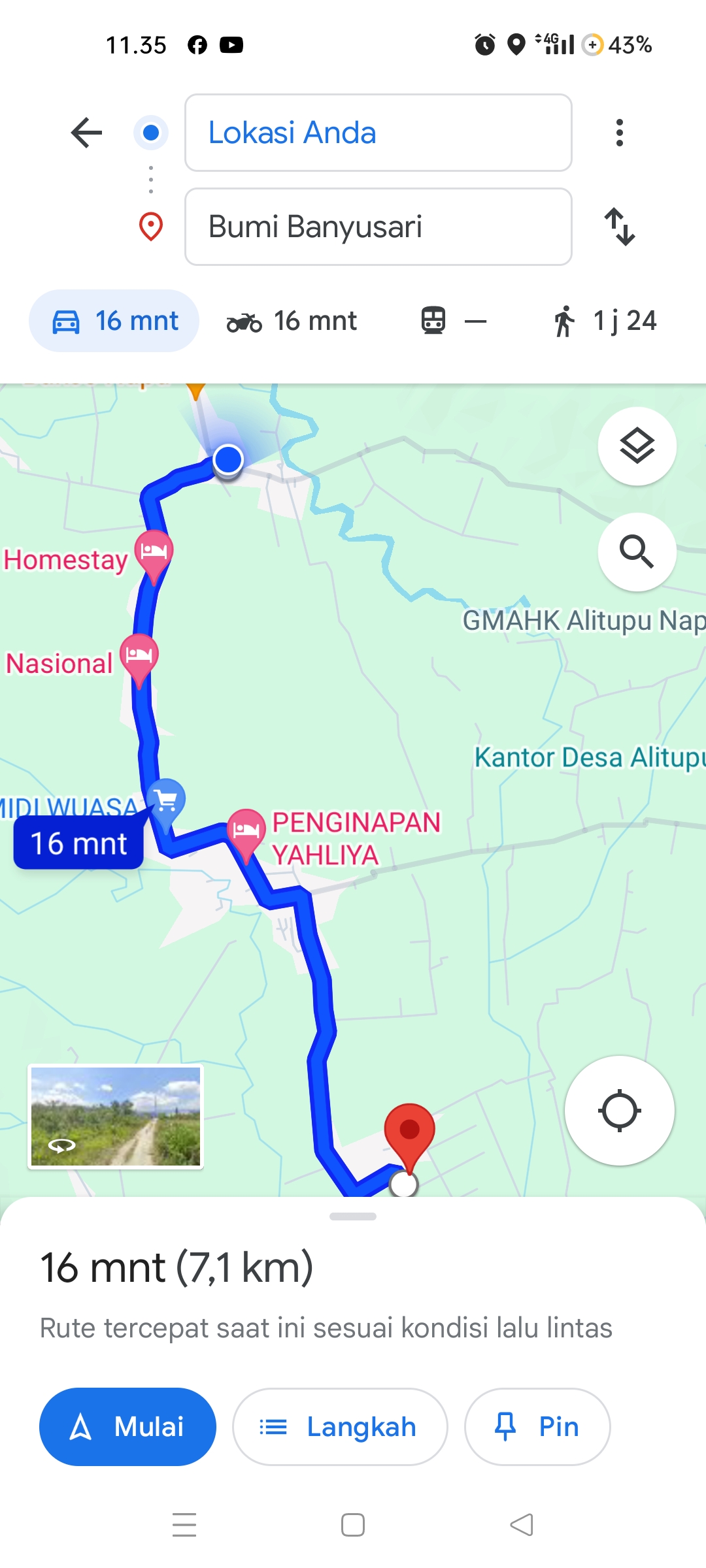This screenshot has width=706, height=1568.
Task: Open the Street View preview thumbnail
Action: coord(116,1117)
